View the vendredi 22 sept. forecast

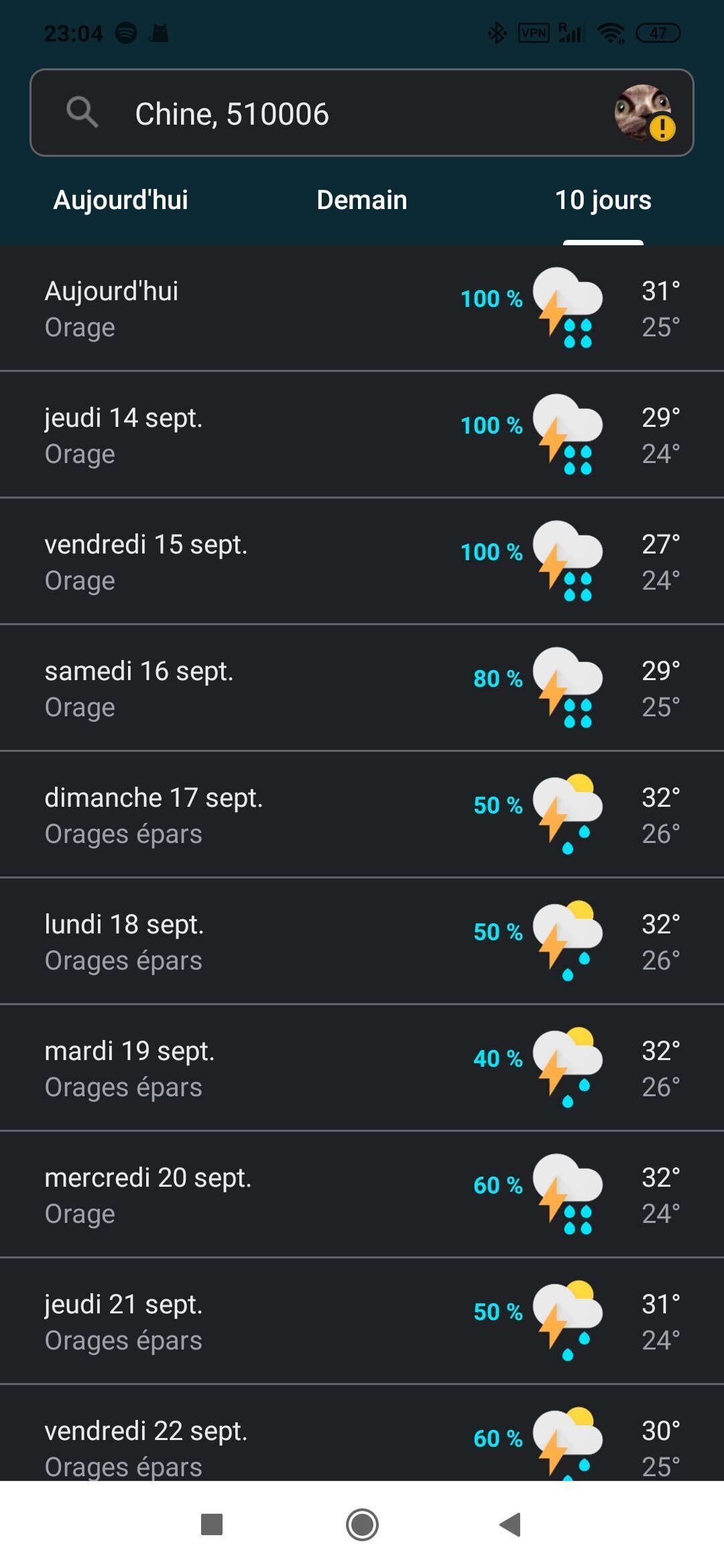coord(362,1441)
